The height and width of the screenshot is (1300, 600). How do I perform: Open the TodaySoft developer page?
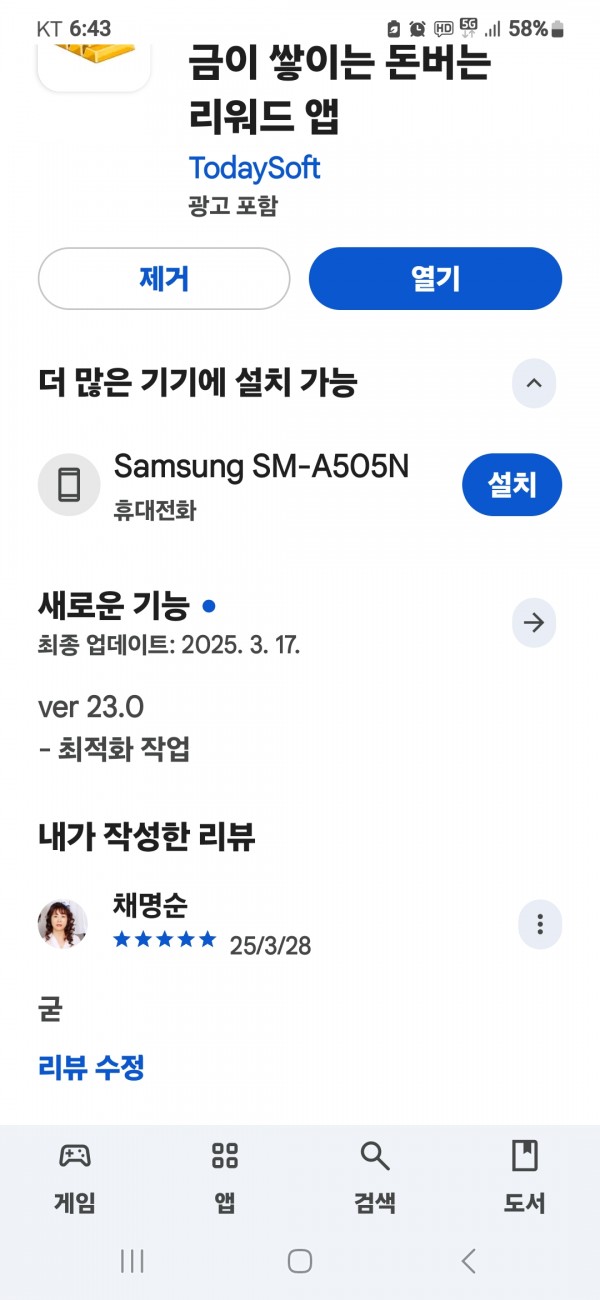pyautogui.click(x=255, y=167)
